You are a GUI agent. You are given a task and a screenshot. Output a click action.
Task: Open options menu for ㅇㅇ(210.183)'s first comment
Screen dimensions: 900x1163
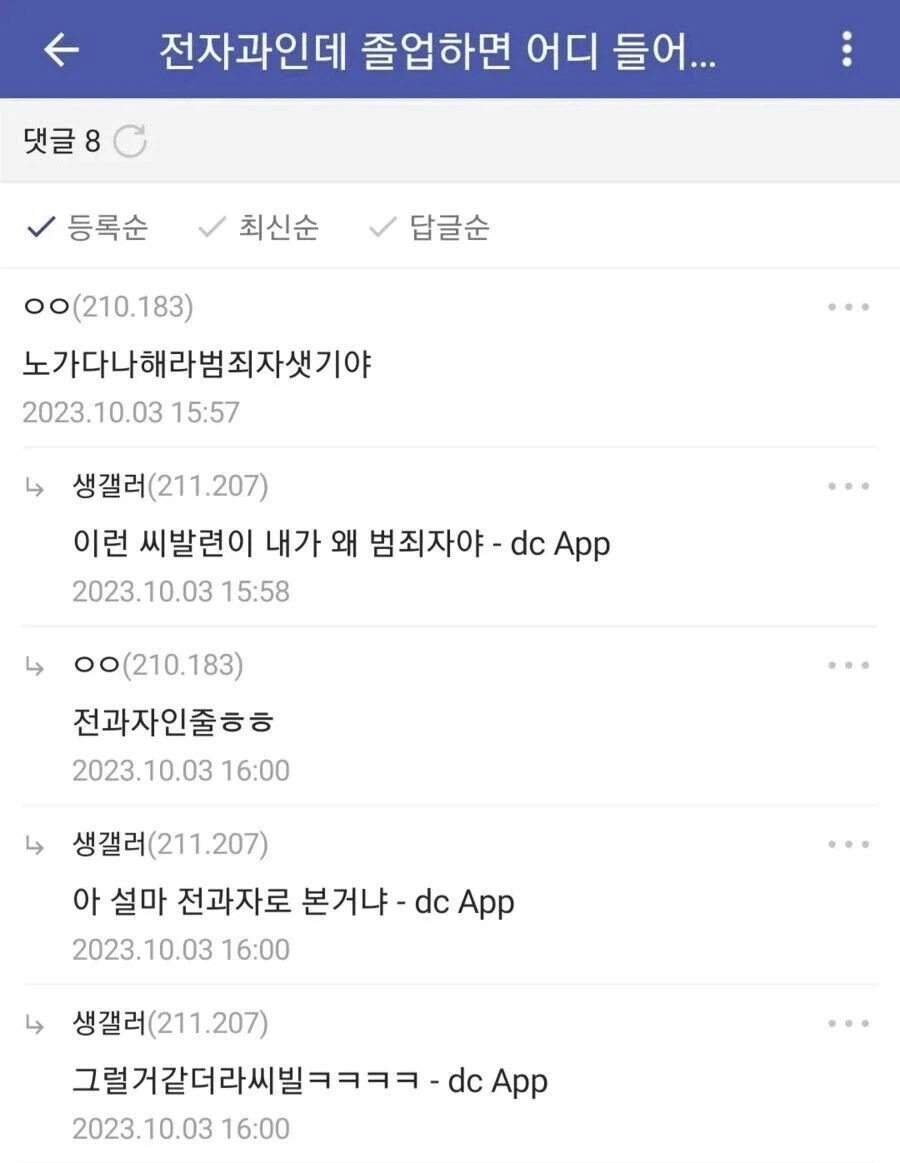click(x=846, y=307)
